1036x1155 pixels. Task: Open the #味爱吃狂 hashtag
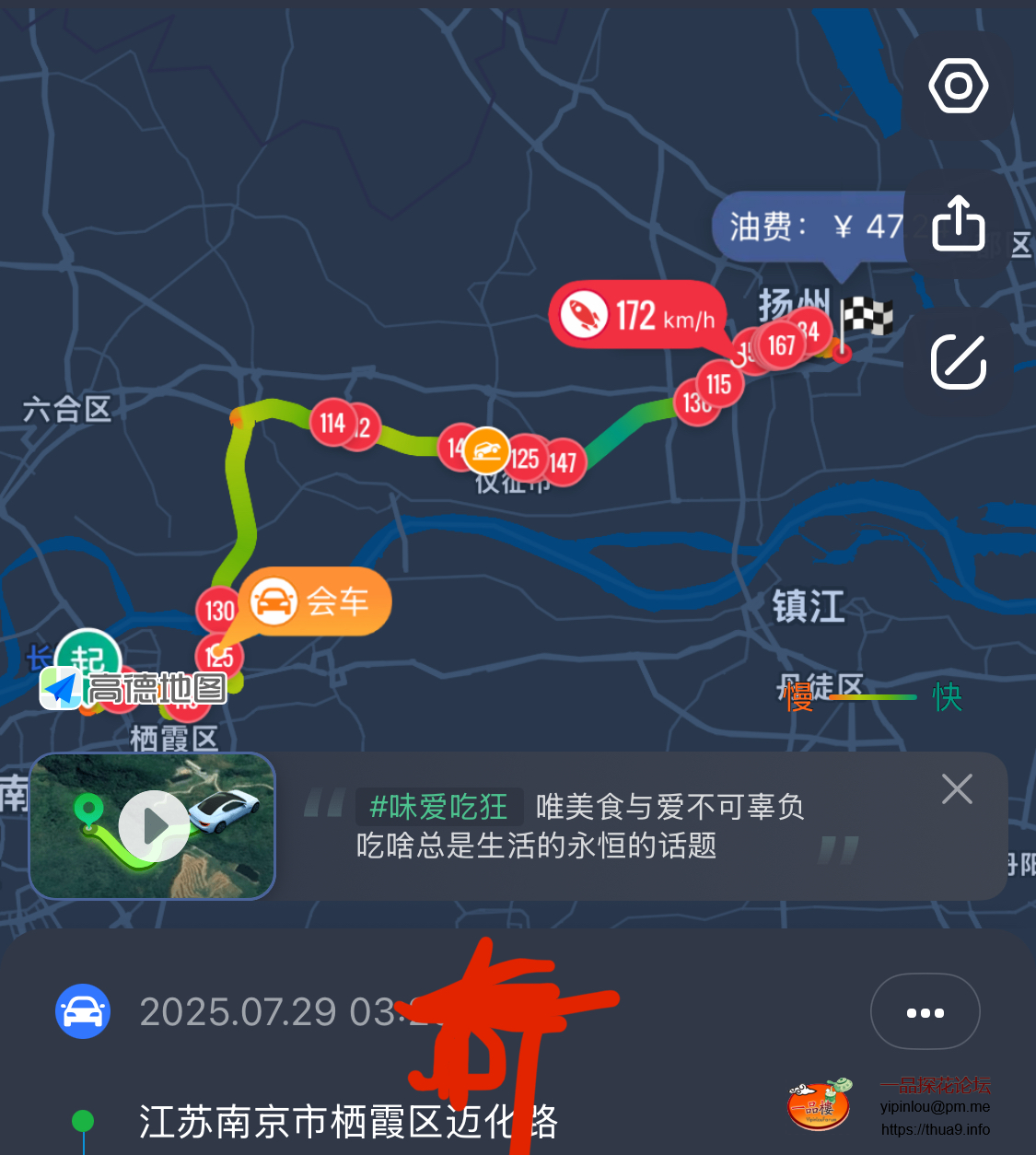point(438,807)
